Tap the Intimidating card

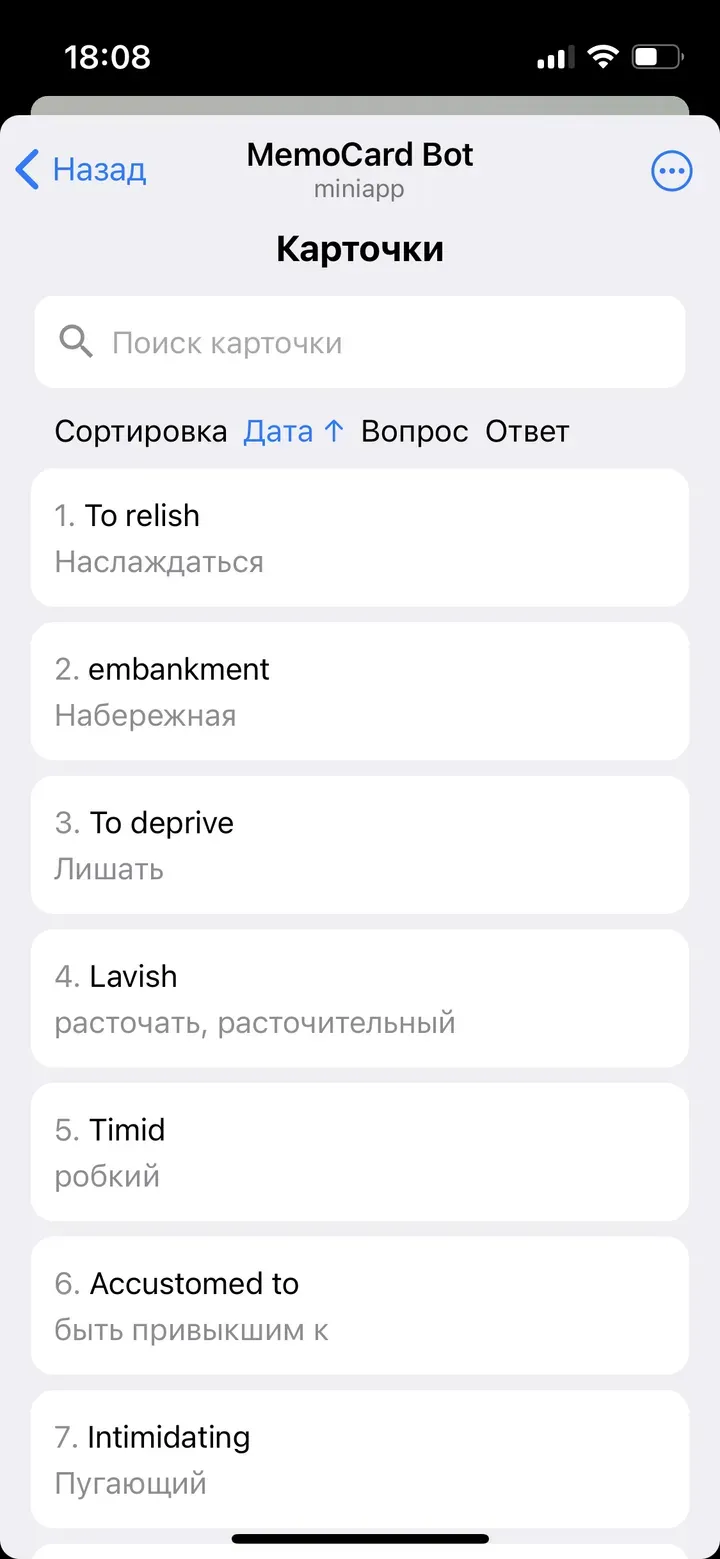[360, 1459]
